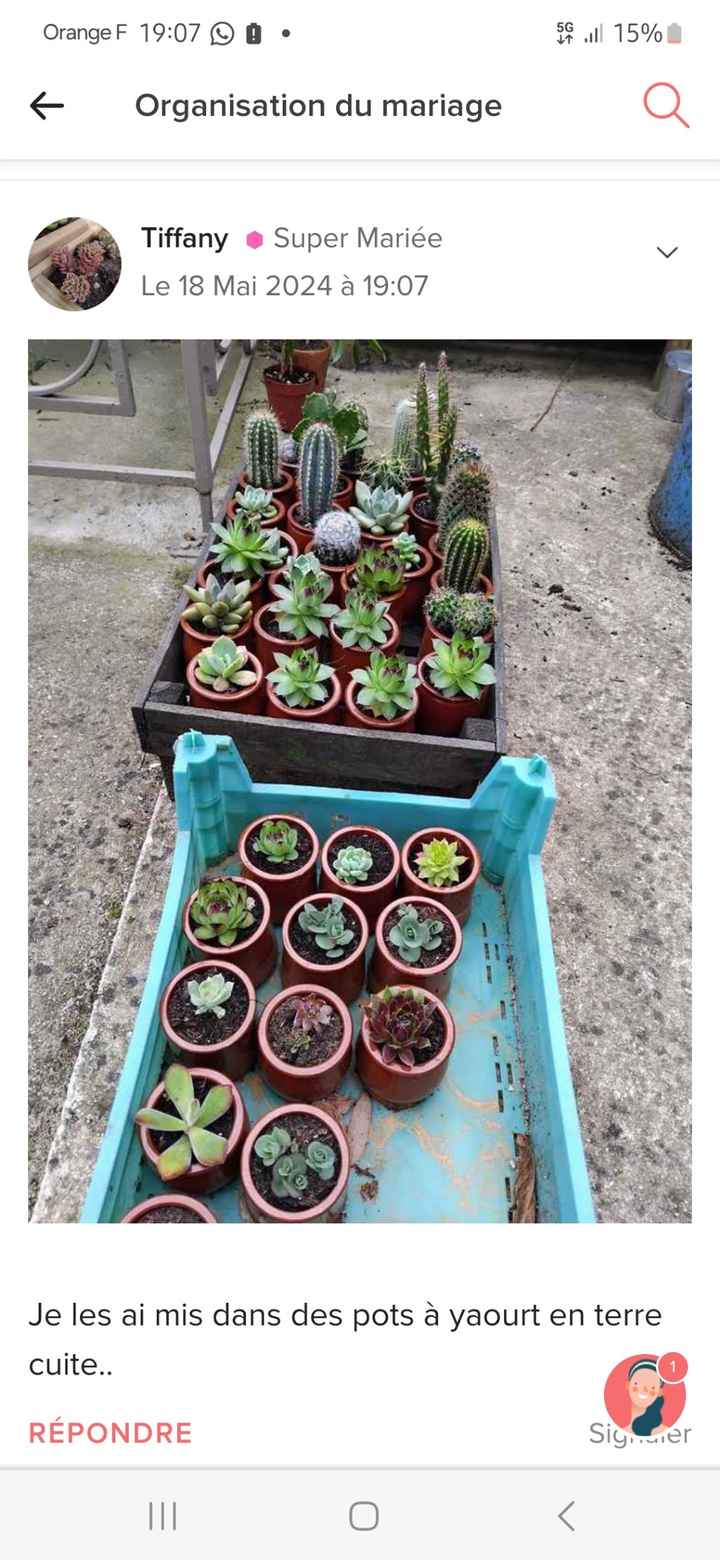Open Tiffany's profile picture
This screenshot has width=720, height=1560.
[x=74, y=264]
